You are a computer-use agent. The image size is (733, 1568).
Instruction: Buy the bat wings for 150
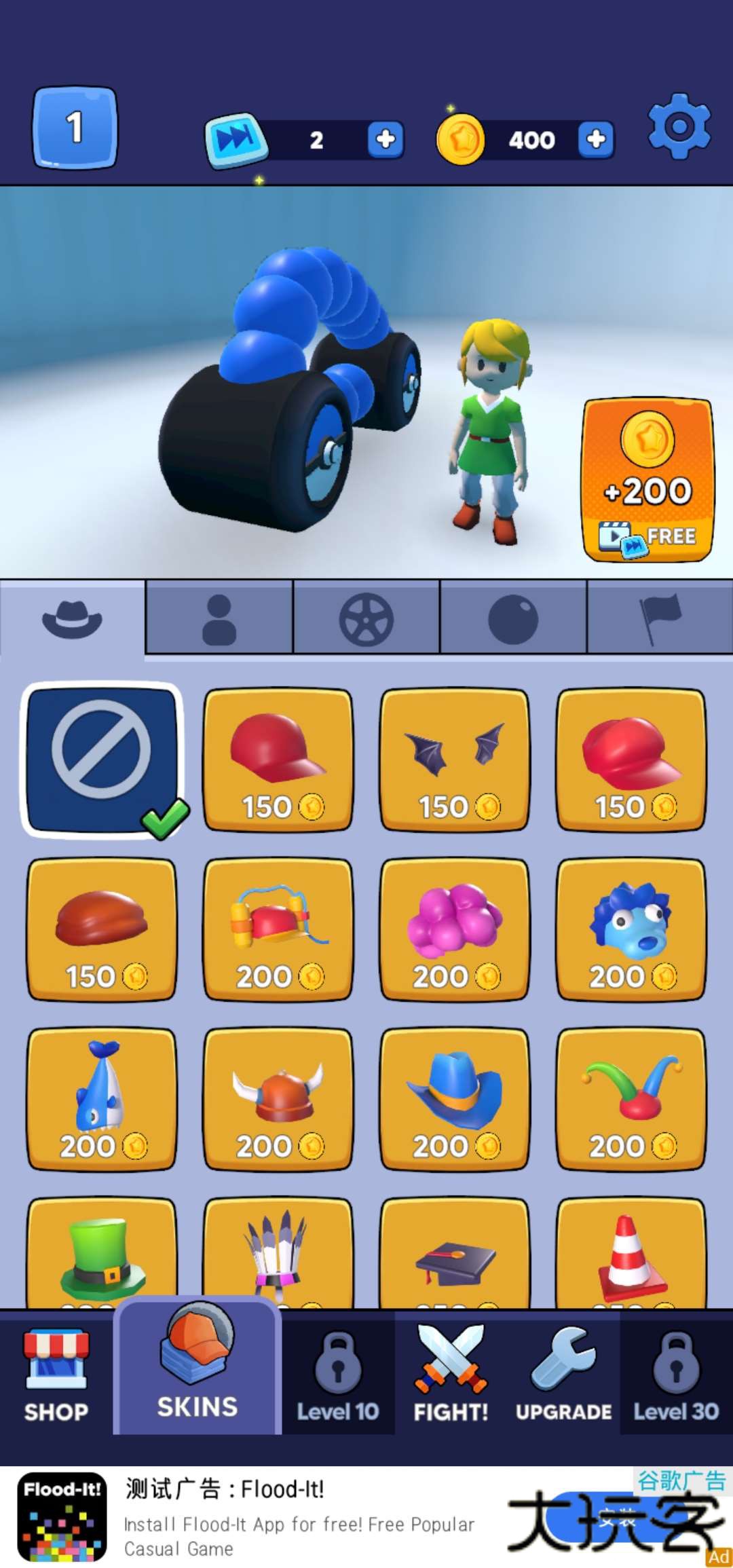455,760
